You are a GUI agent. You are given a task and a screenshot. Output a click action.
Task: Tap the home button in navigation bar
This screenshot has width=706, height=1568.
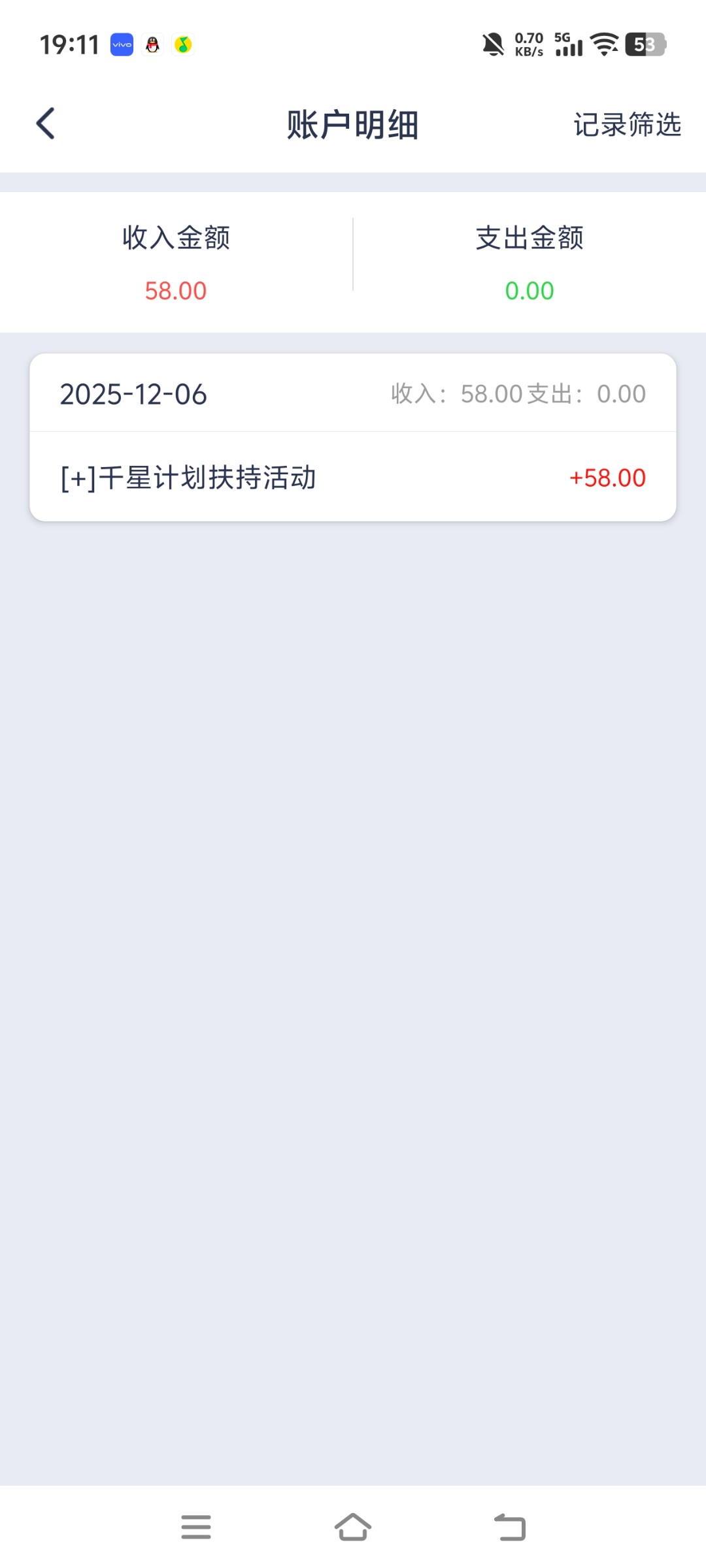tap(353, 1526)
